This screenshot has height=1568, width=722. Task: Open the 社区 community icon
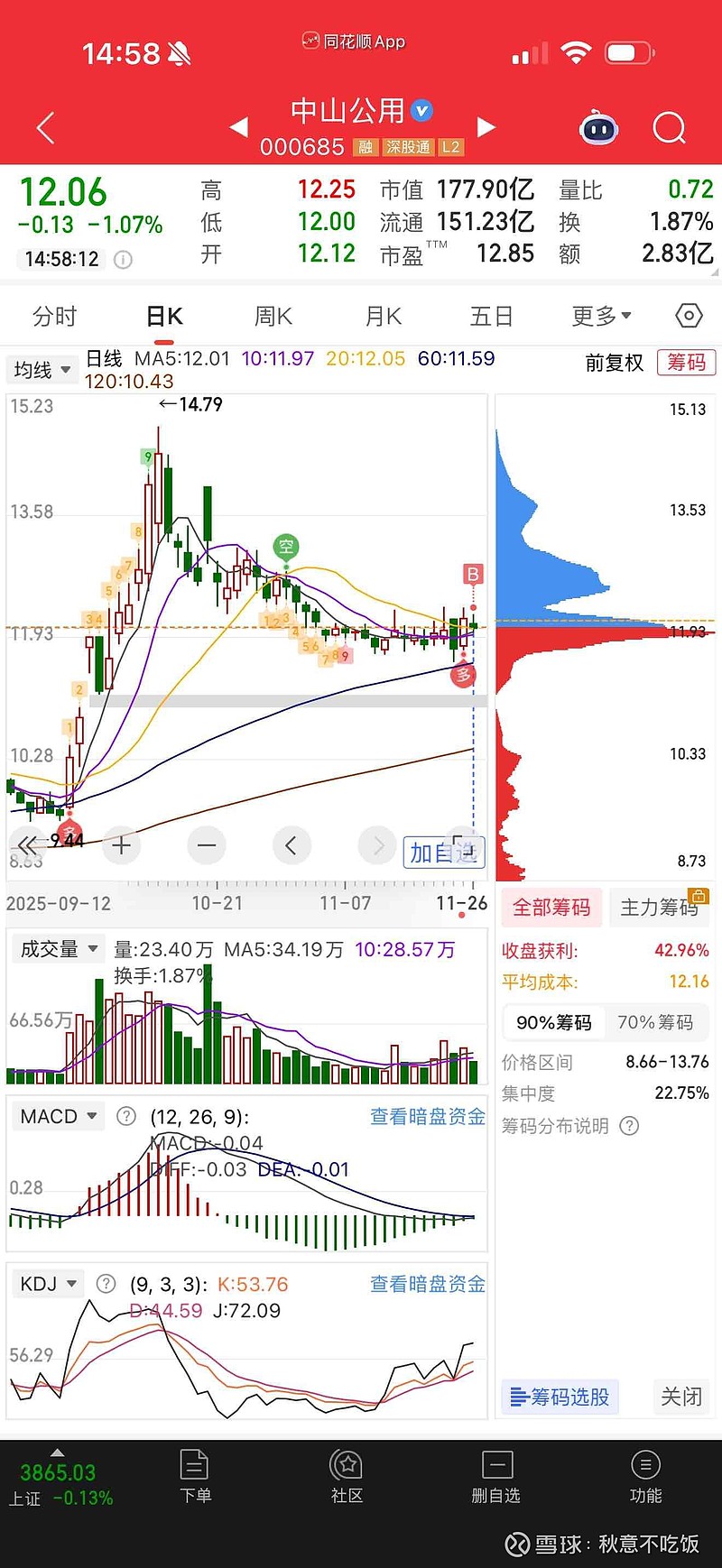coord(346,1475)
